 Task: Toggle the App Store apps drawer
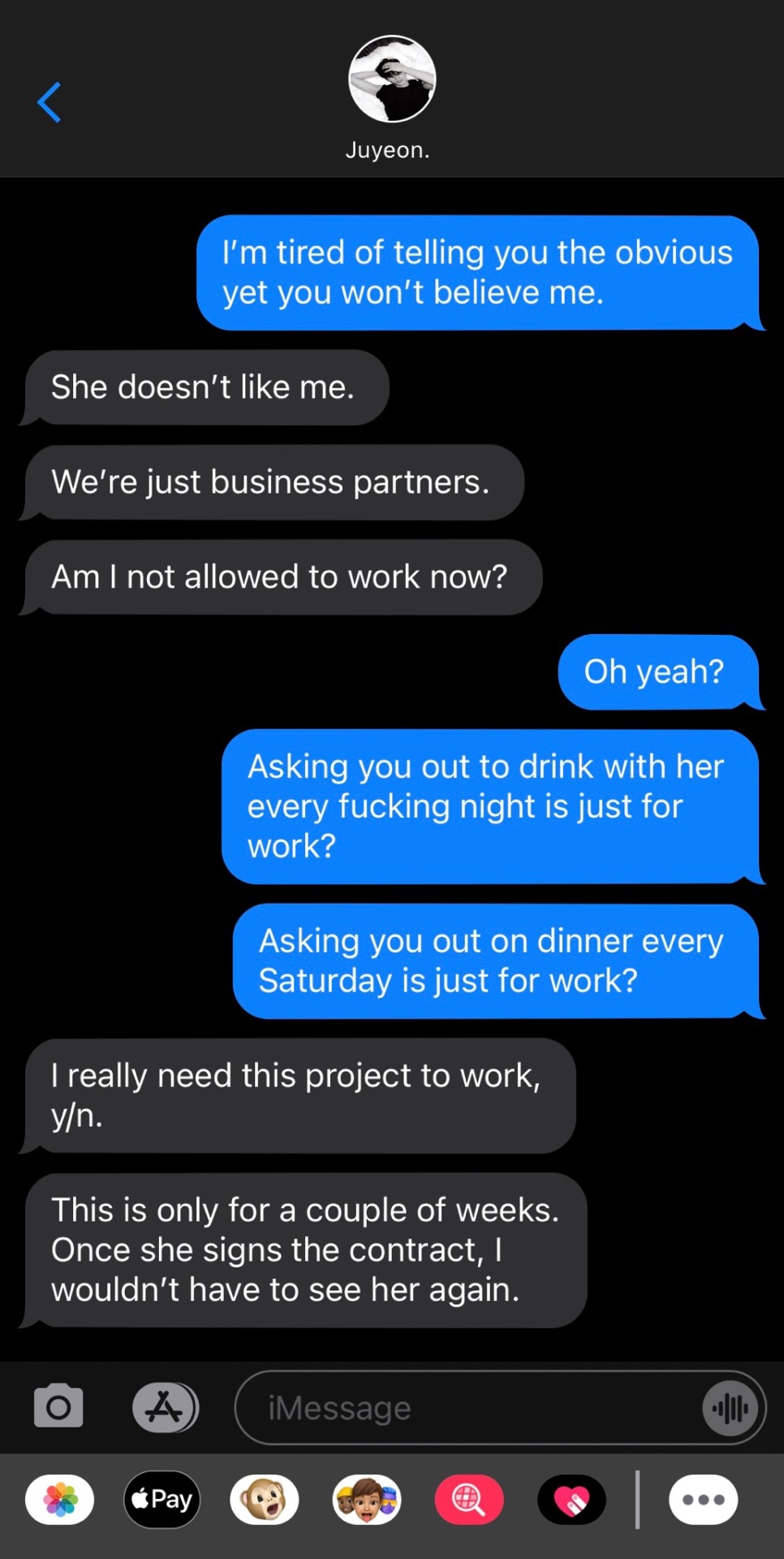(165, 1406)
